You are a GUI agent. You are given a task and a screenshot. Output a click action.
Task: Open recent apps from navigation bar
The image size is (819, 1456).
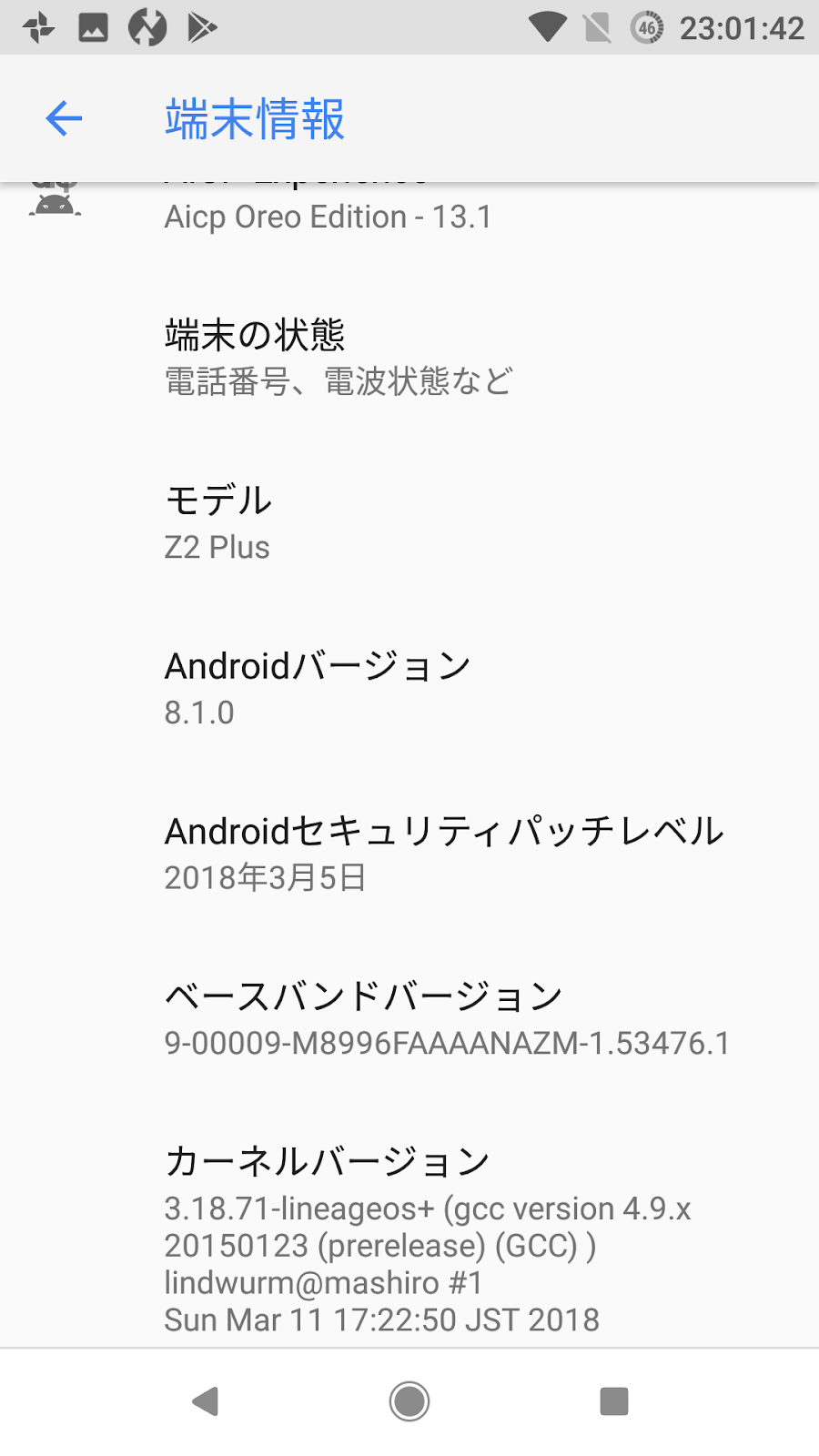pos(614,1401)
